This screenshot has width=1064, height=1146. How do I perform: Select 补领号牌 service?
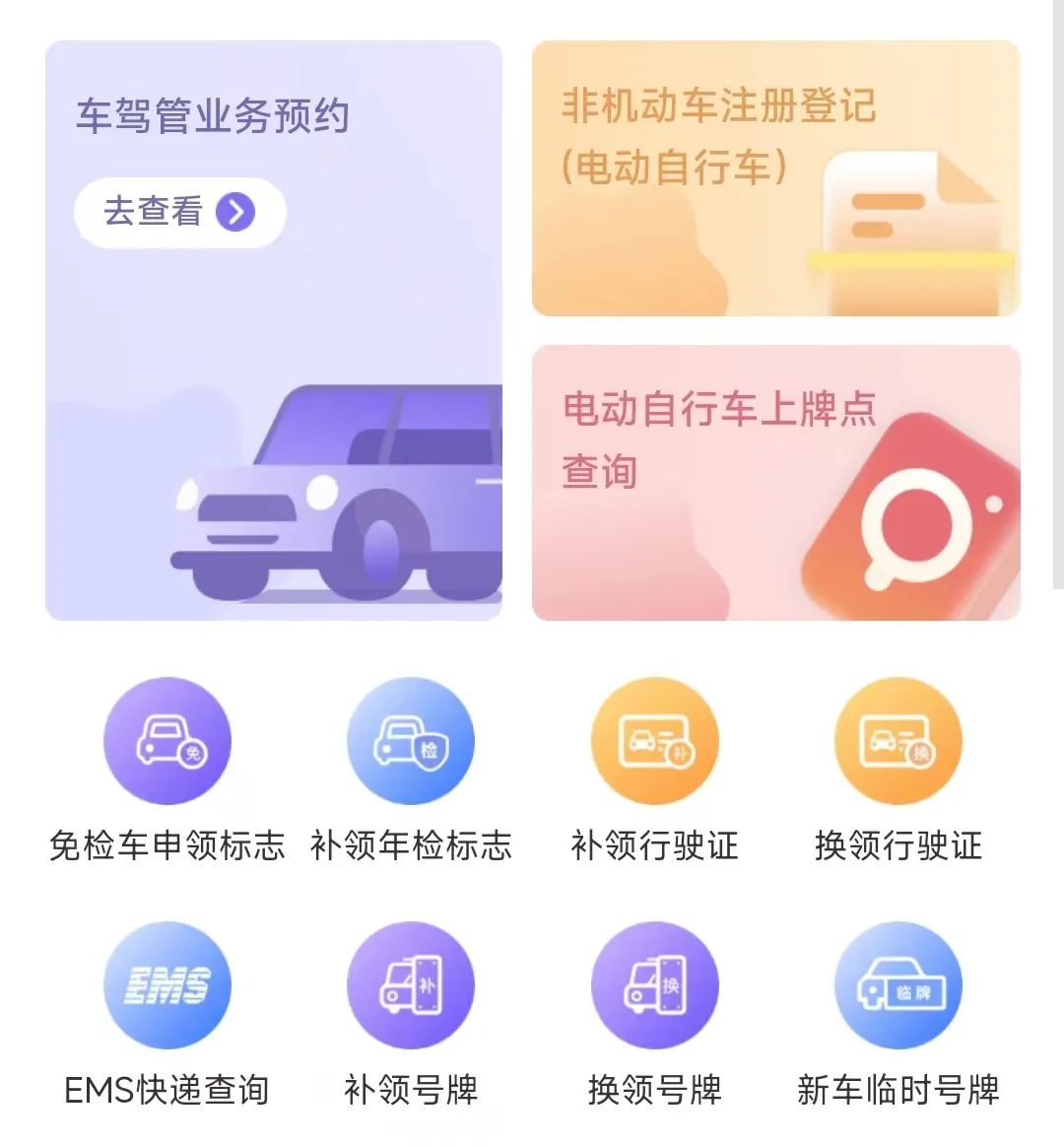tap(411, 985)
